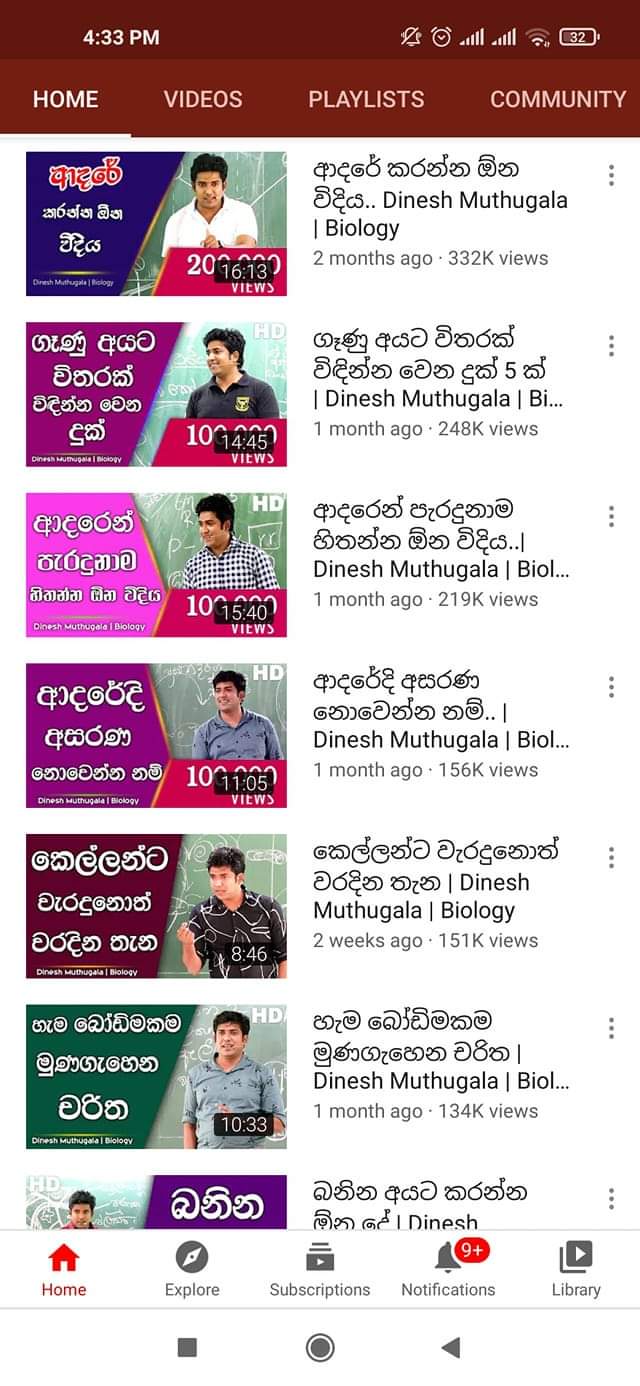
Task: Select the HOME channel tab
Action: 65,99
